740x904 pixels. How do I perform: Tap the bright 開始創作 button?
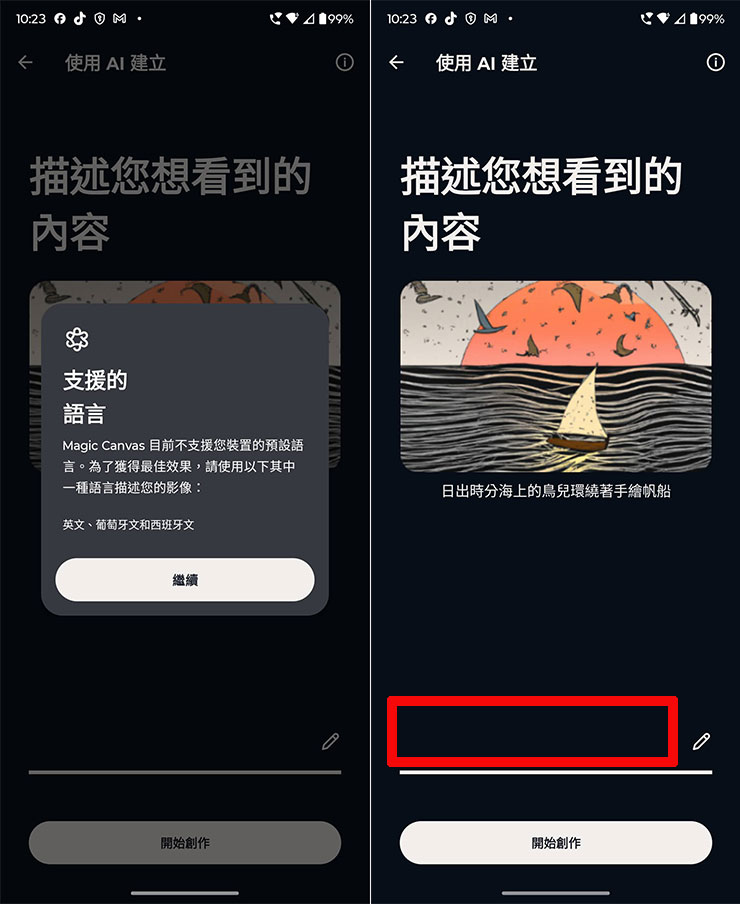coord(556,843)
